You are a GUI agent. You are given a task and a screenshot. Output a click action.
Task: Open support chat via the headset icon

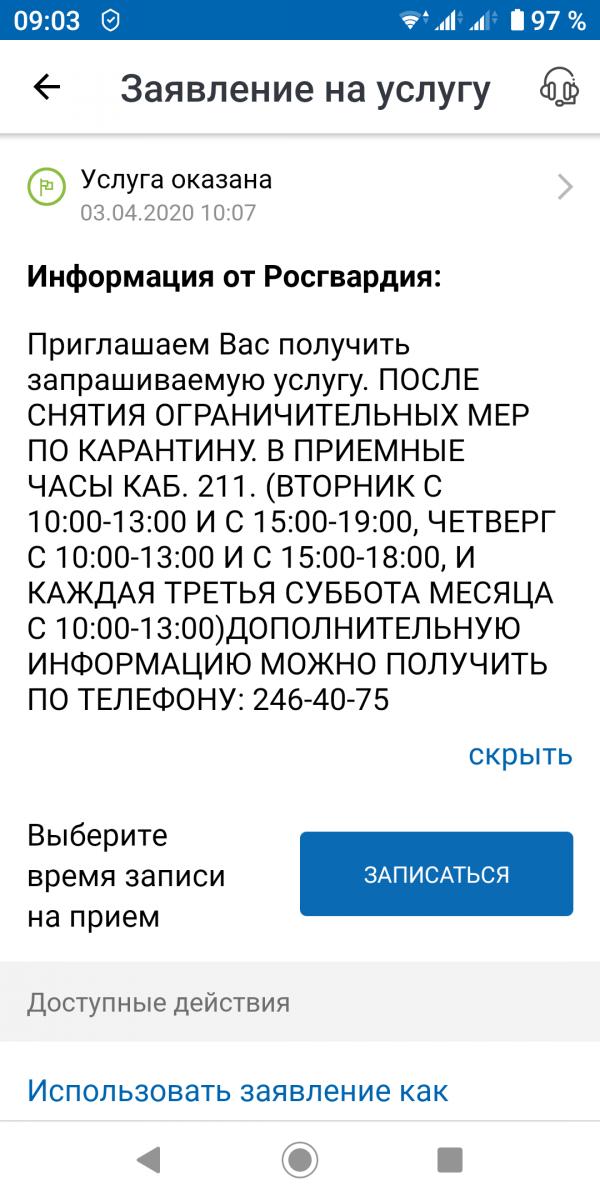[x=559, y=88]
